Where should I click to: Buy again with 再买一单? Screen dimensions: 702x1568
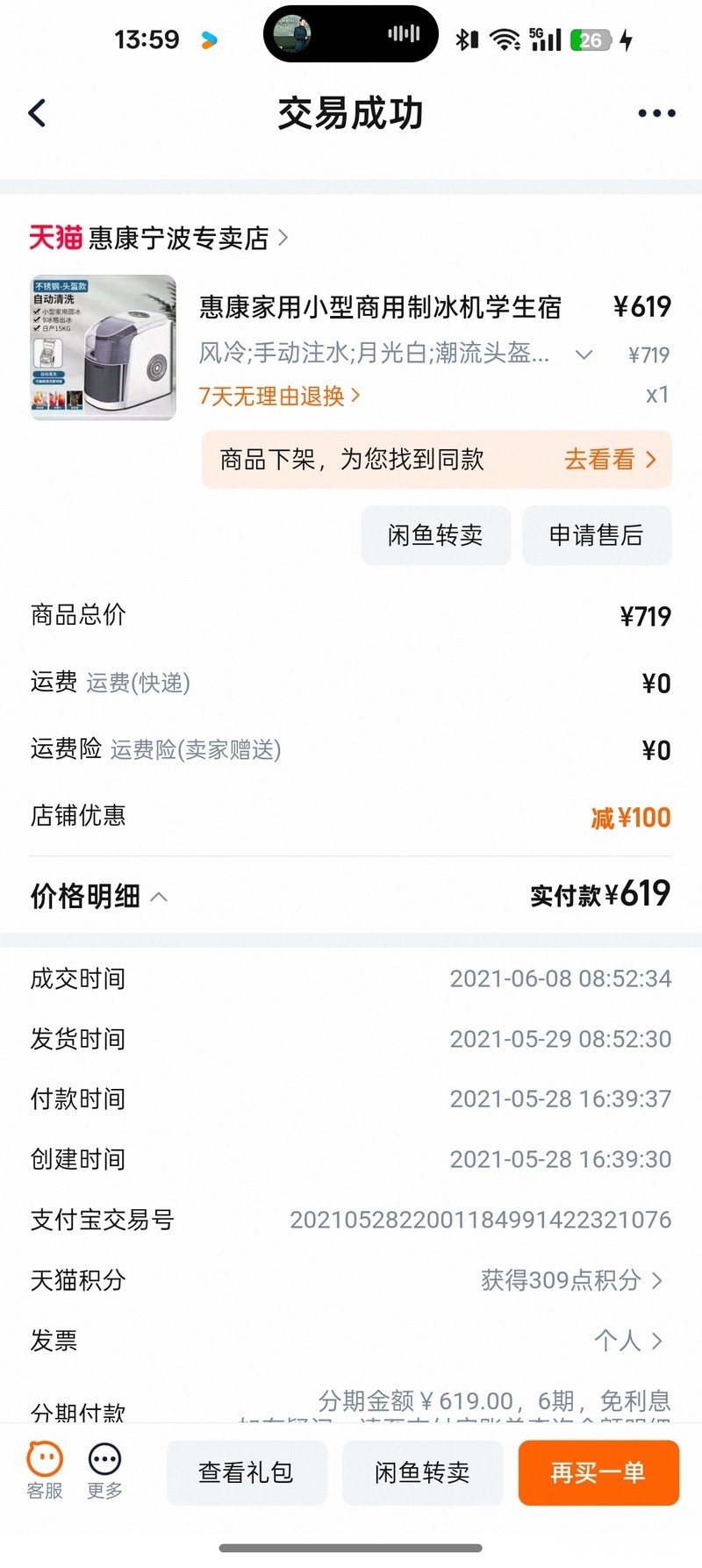(x=598, y=1472)
